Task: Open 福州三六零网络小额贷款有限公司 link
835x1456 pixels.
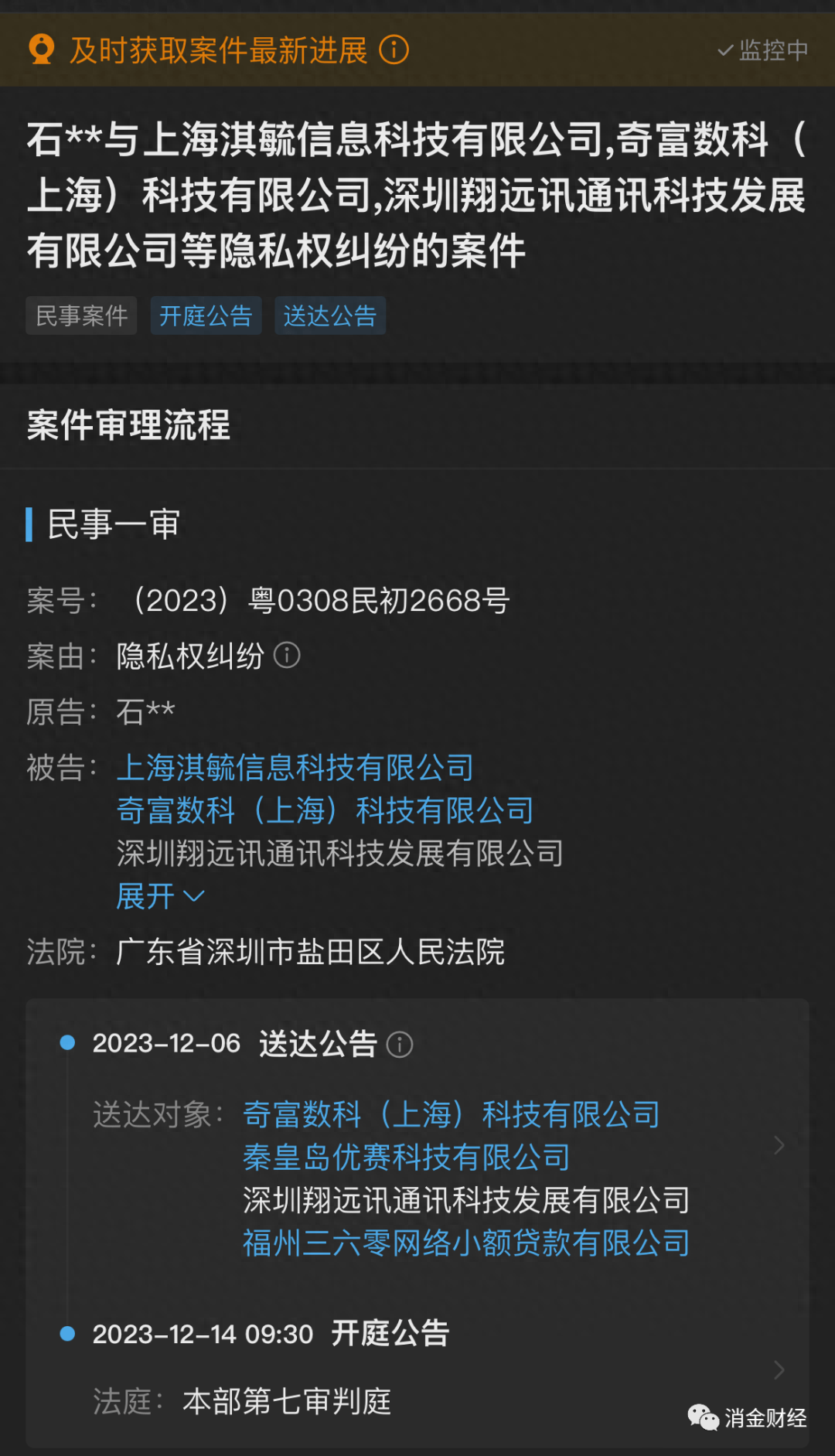Action: tap(466, 1243)
